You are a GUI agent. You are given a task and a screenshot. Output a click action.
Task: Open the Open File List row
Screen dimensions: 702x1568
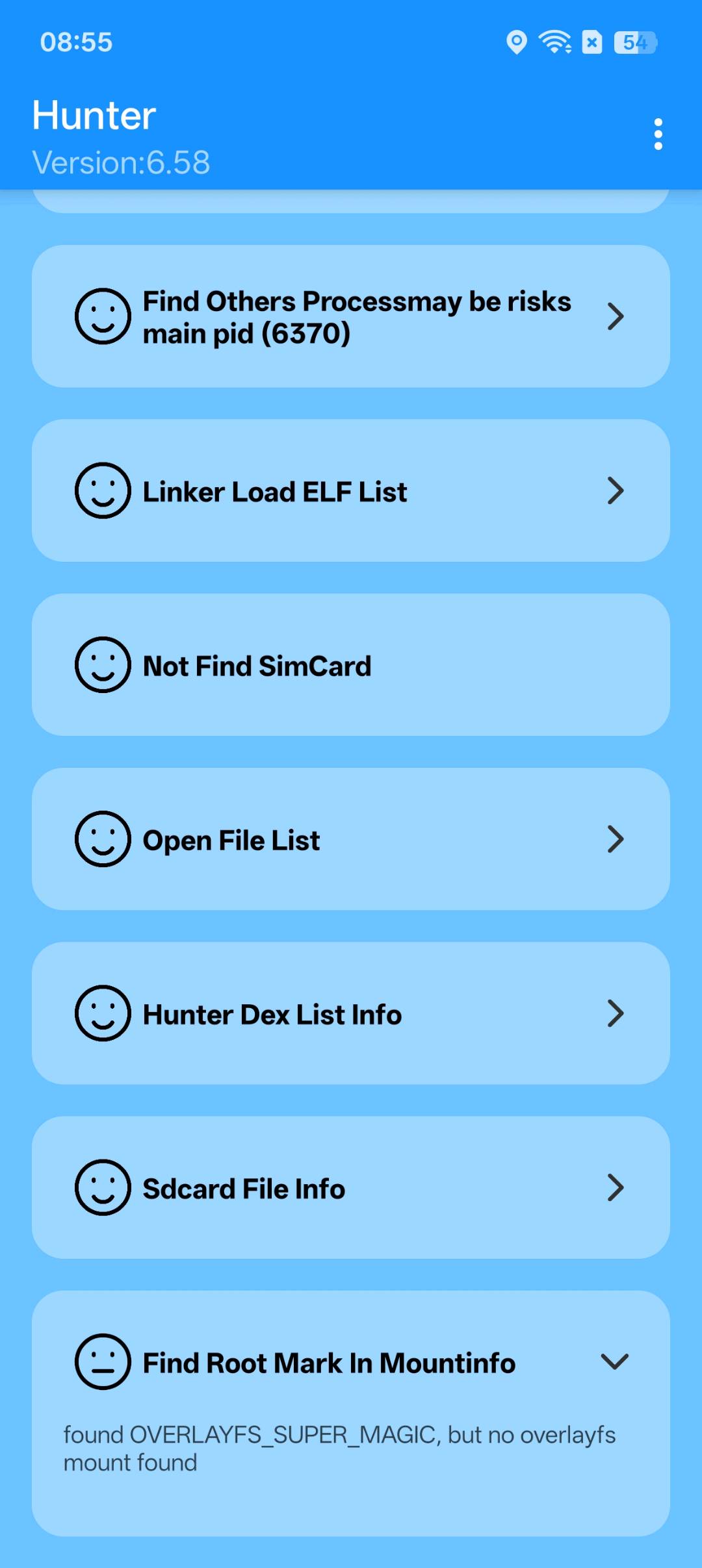351,839
